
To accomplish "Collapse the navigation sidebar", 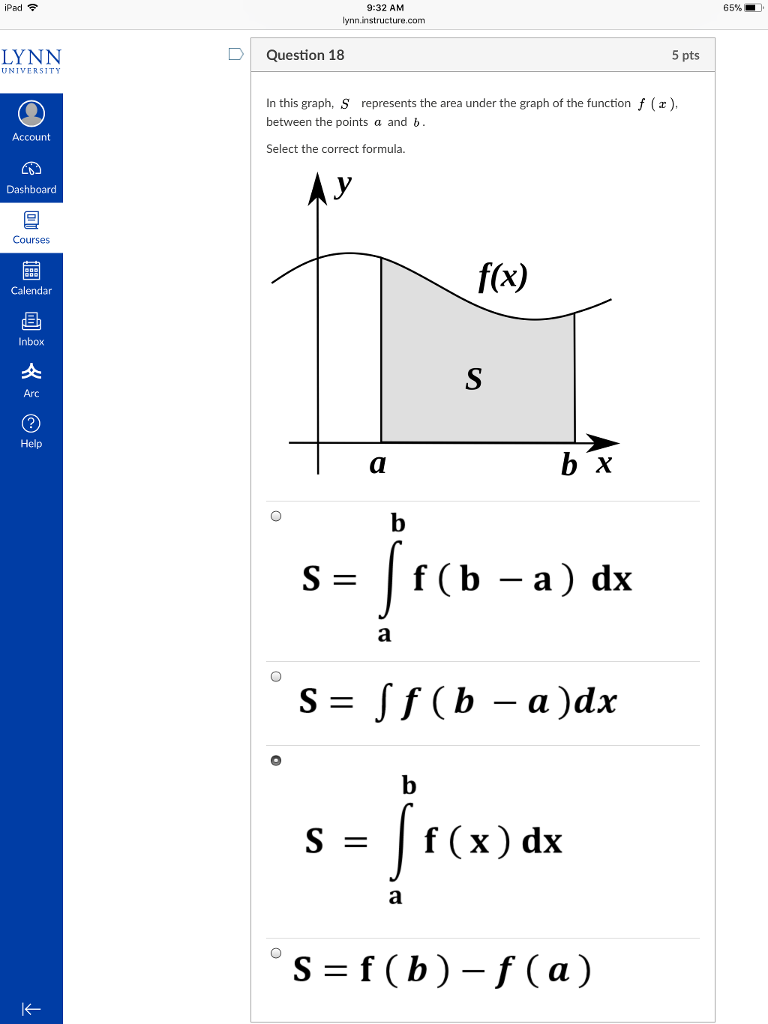I will (31, 1009).
